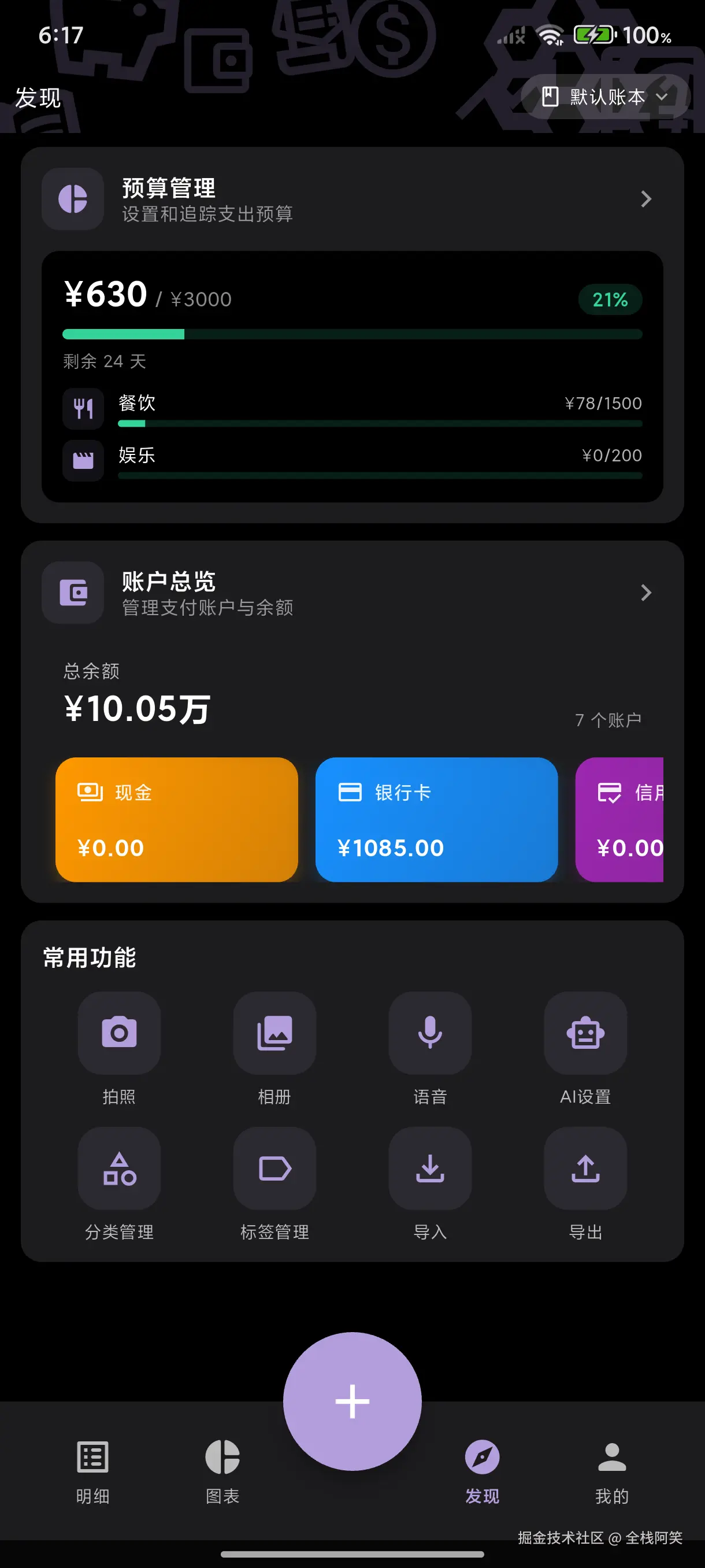Tap 导入 to import records

(x=430, y=1168)
